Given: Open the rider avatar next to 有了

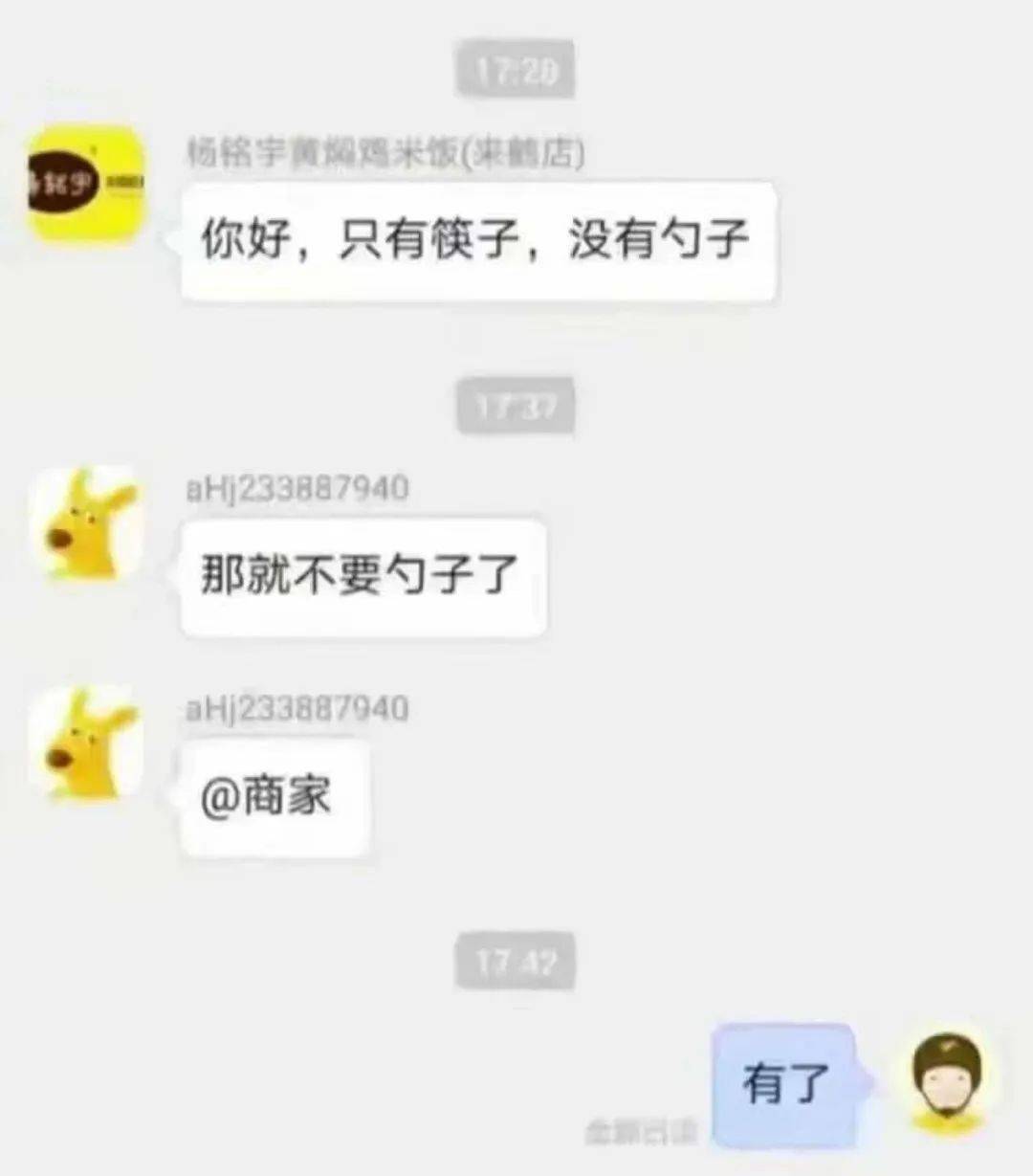Looking at the screenshot, I should [947, 1081].
